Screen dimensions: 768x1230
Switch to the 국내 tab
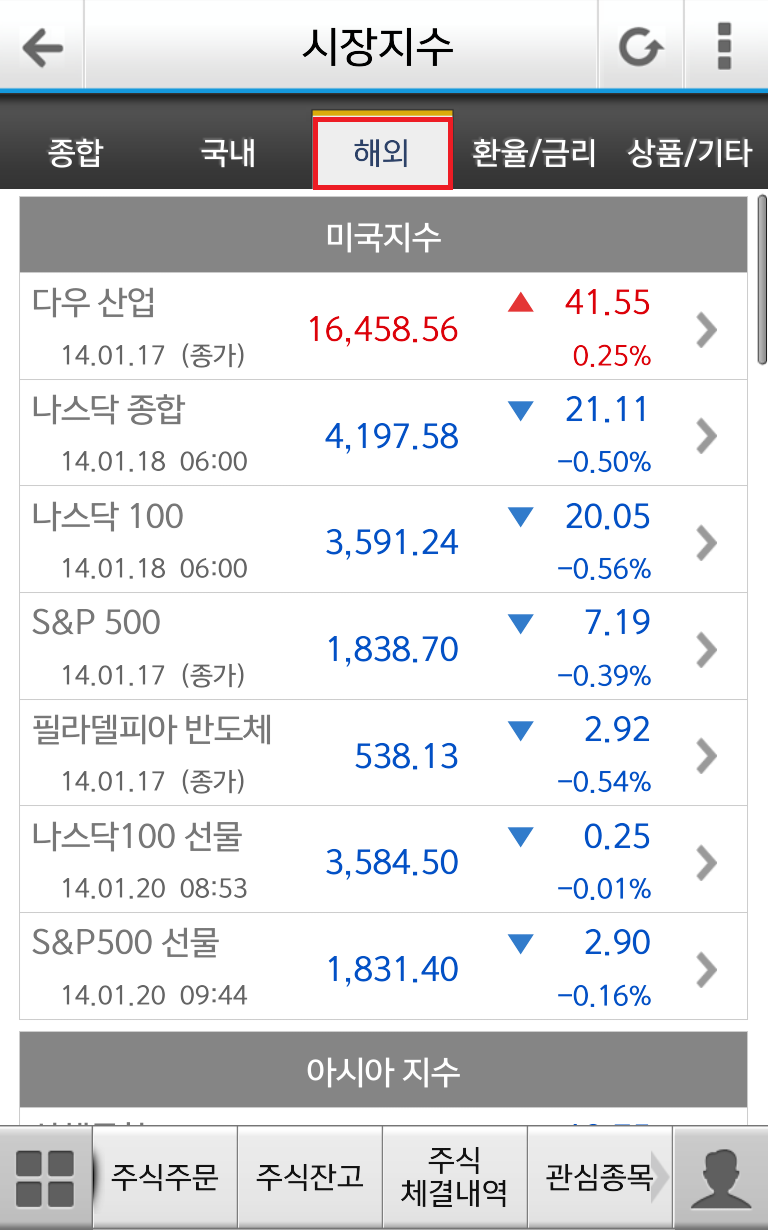228,153
